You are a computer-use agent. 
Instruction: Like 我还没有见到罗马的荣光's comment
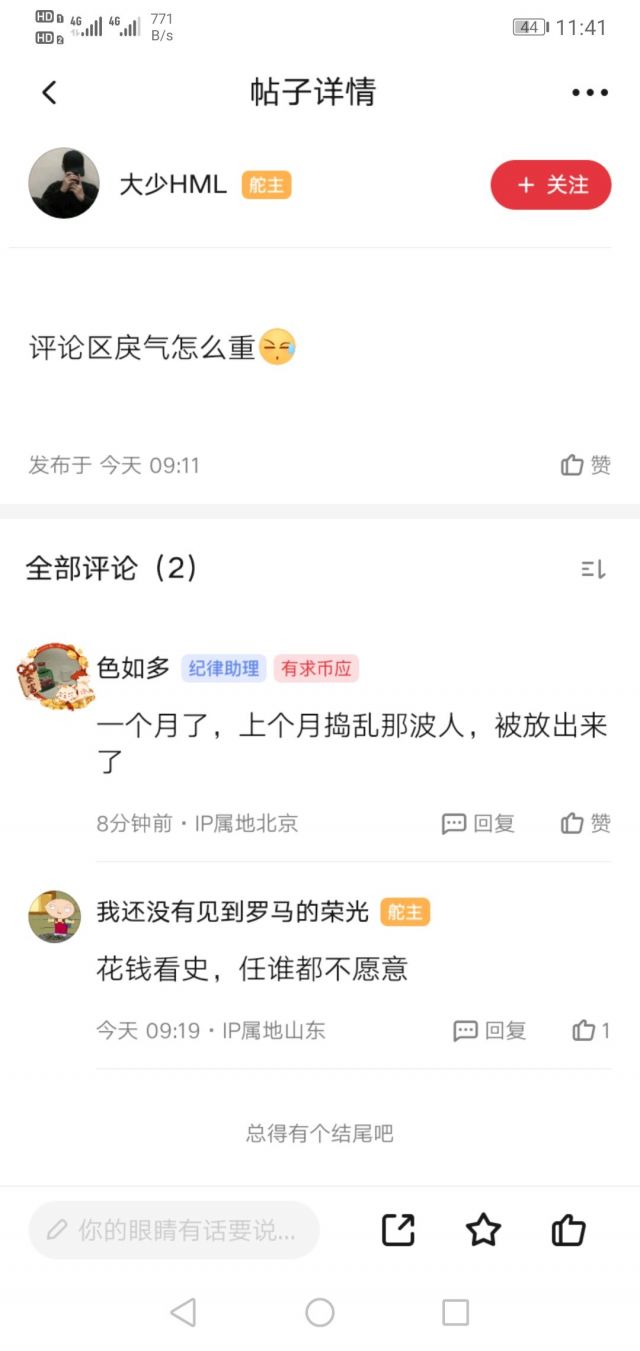pos(591,1030)
